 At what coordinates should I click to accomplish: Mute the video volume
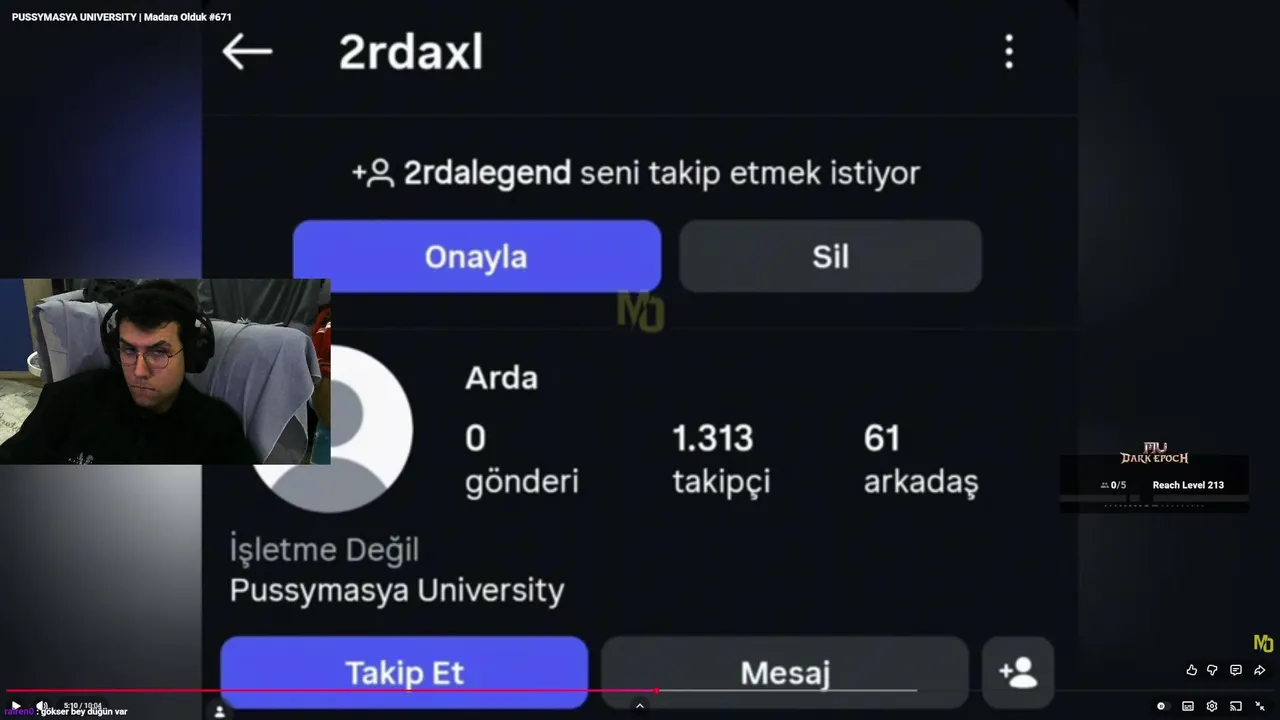pyautogui.click(x=42, y=706)
